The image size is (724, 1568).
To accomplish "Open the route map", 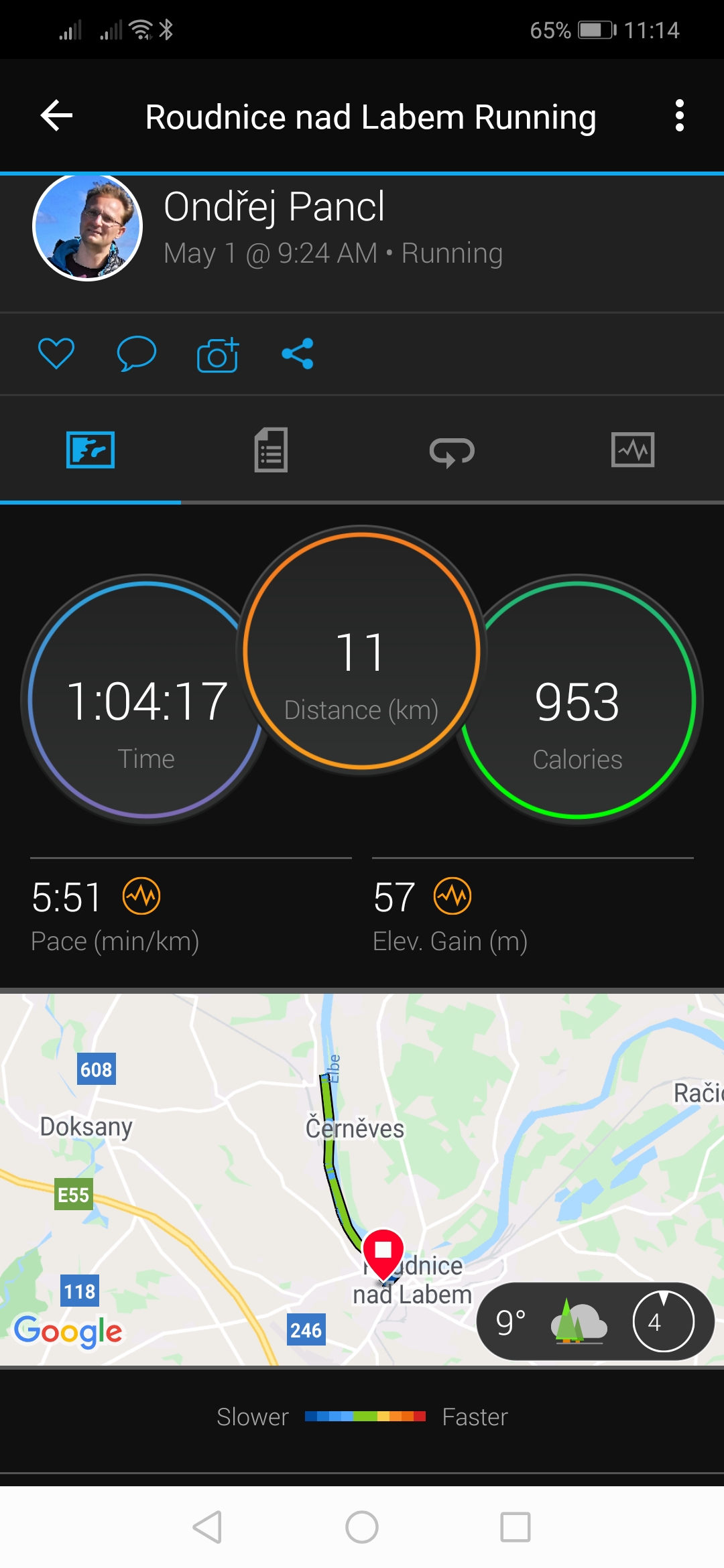I will pyautogui.click(x=362, y=1179).
